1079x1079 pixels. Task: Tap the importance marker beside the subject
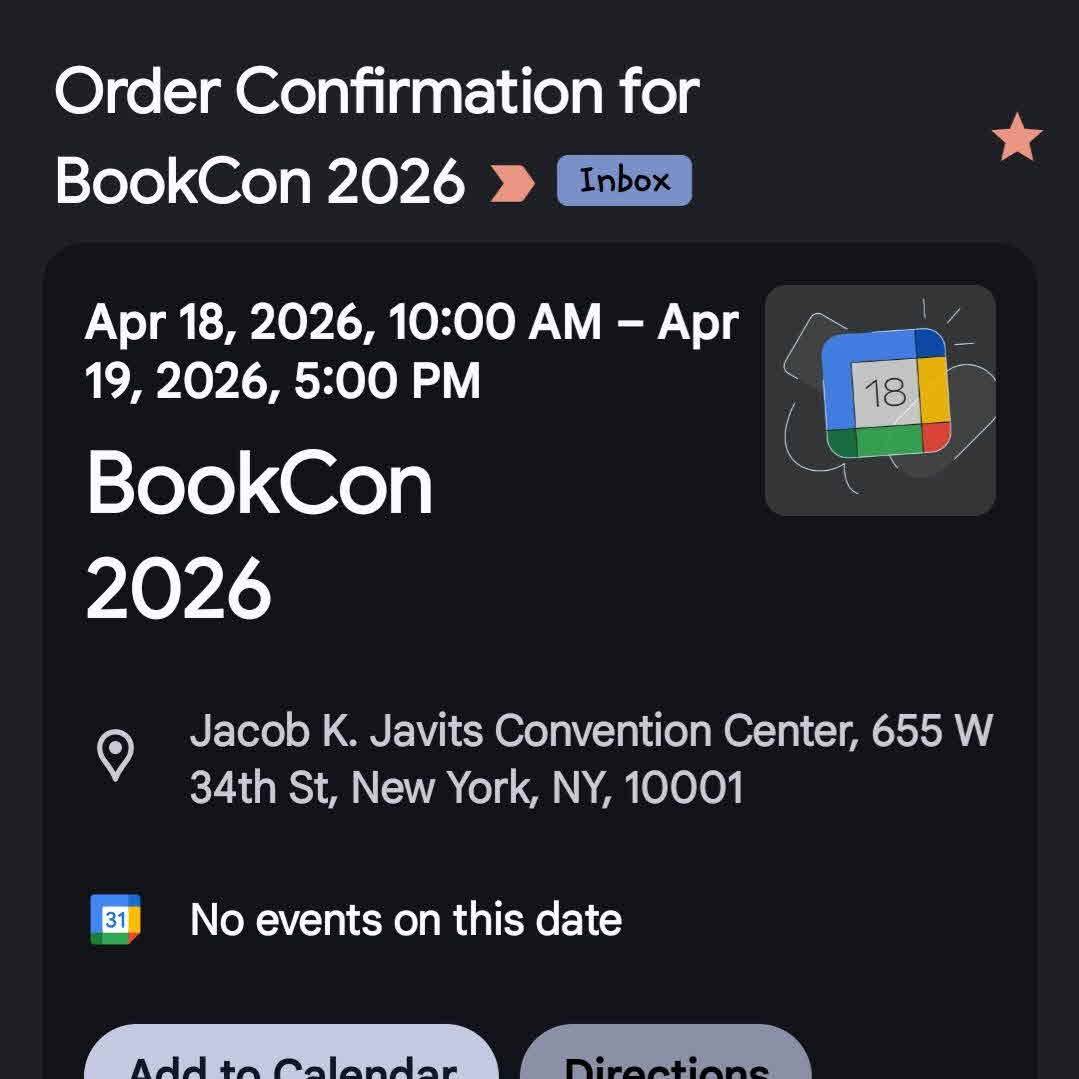coord(513,183)
